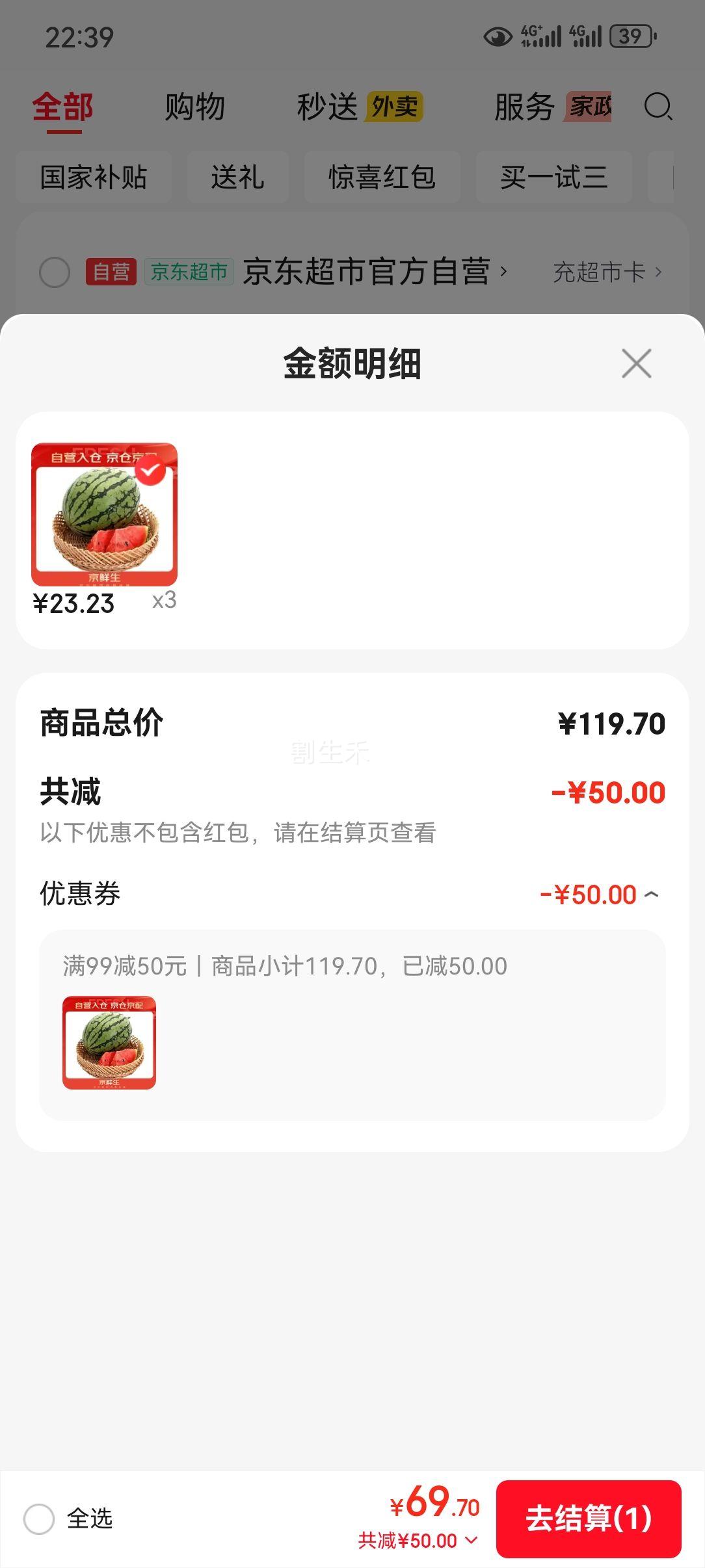Filter by 惊喜红包 chip
Image resolution: width=705 pixels, height=1568 pixels.
pos(382,177)
